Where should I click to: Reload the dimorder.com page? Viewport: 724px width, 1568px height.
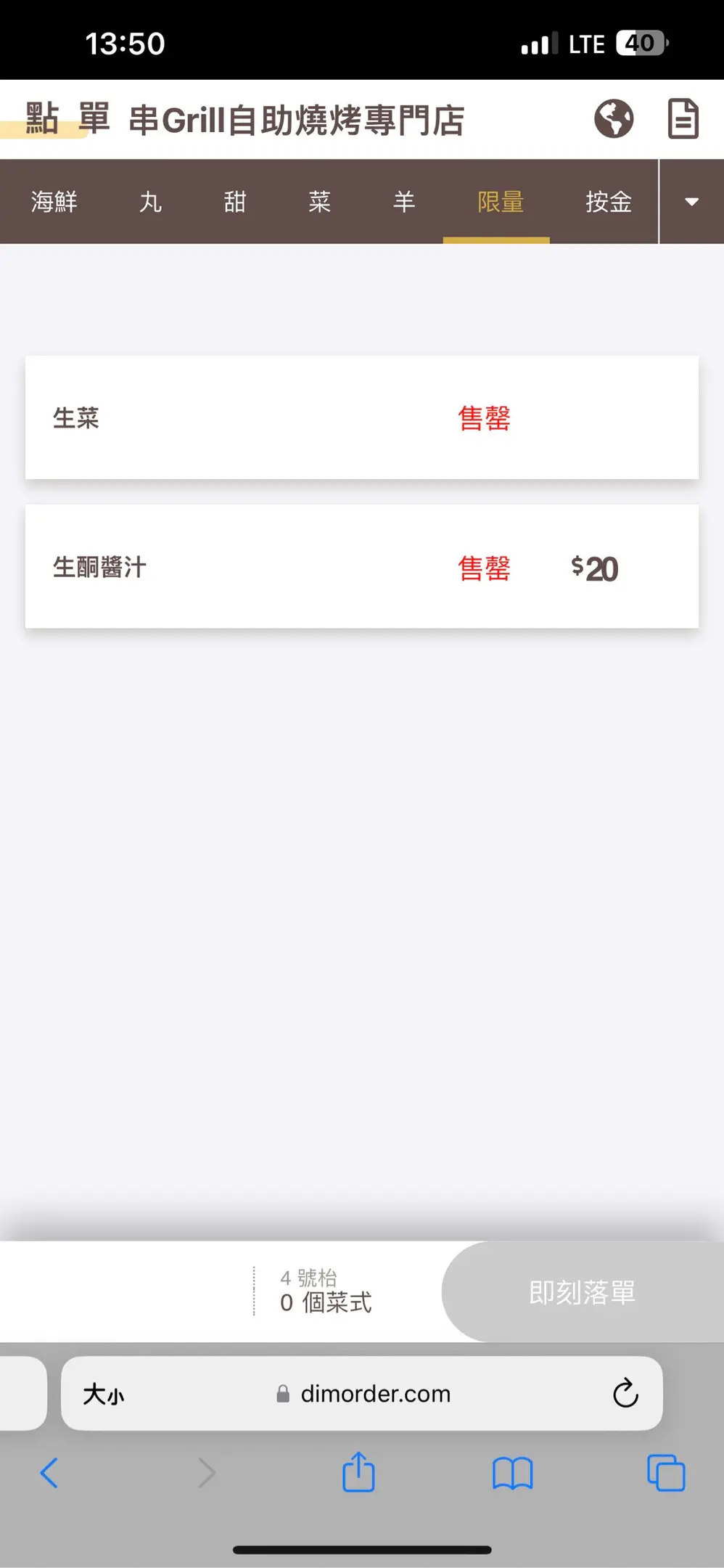point(625,1393)
